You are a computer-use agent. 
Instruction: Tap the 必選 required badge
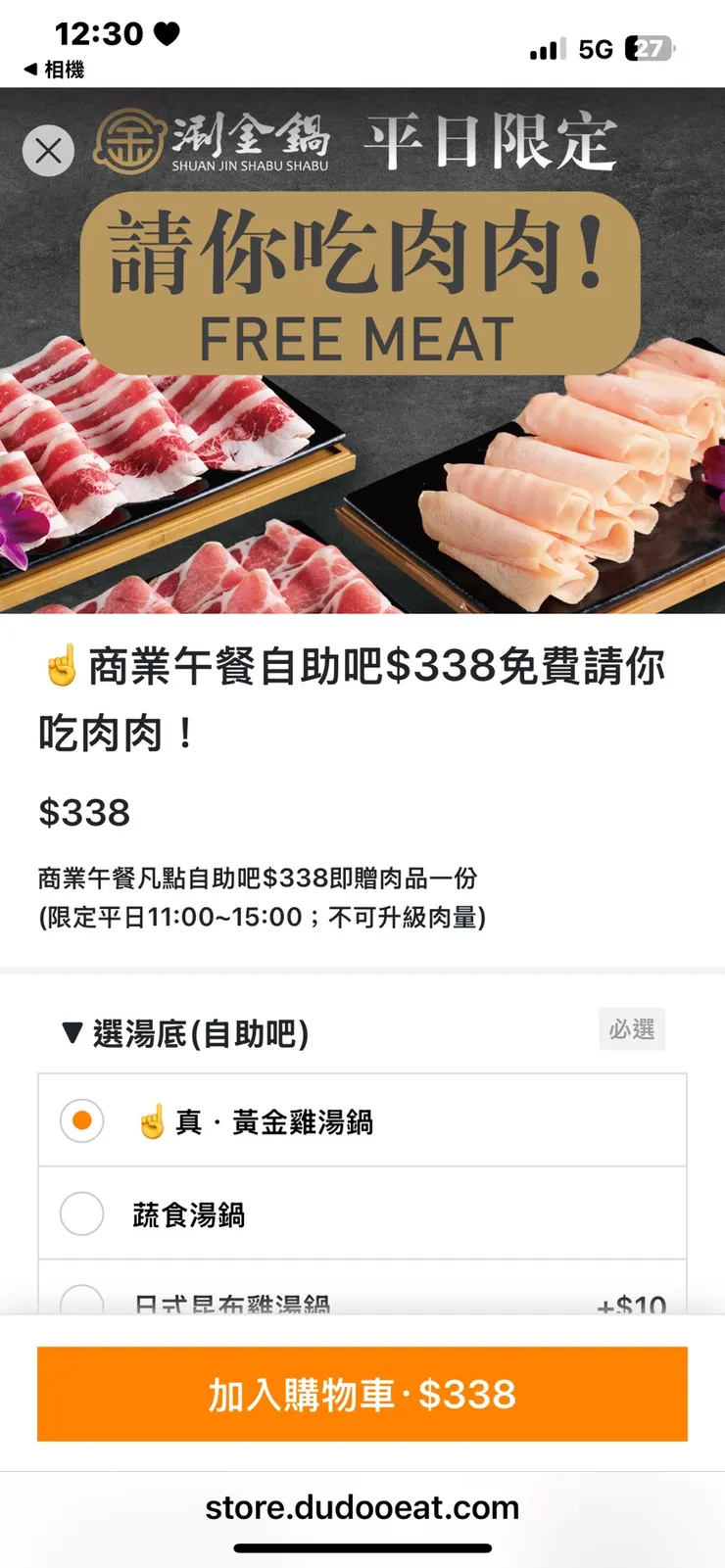632,1029
